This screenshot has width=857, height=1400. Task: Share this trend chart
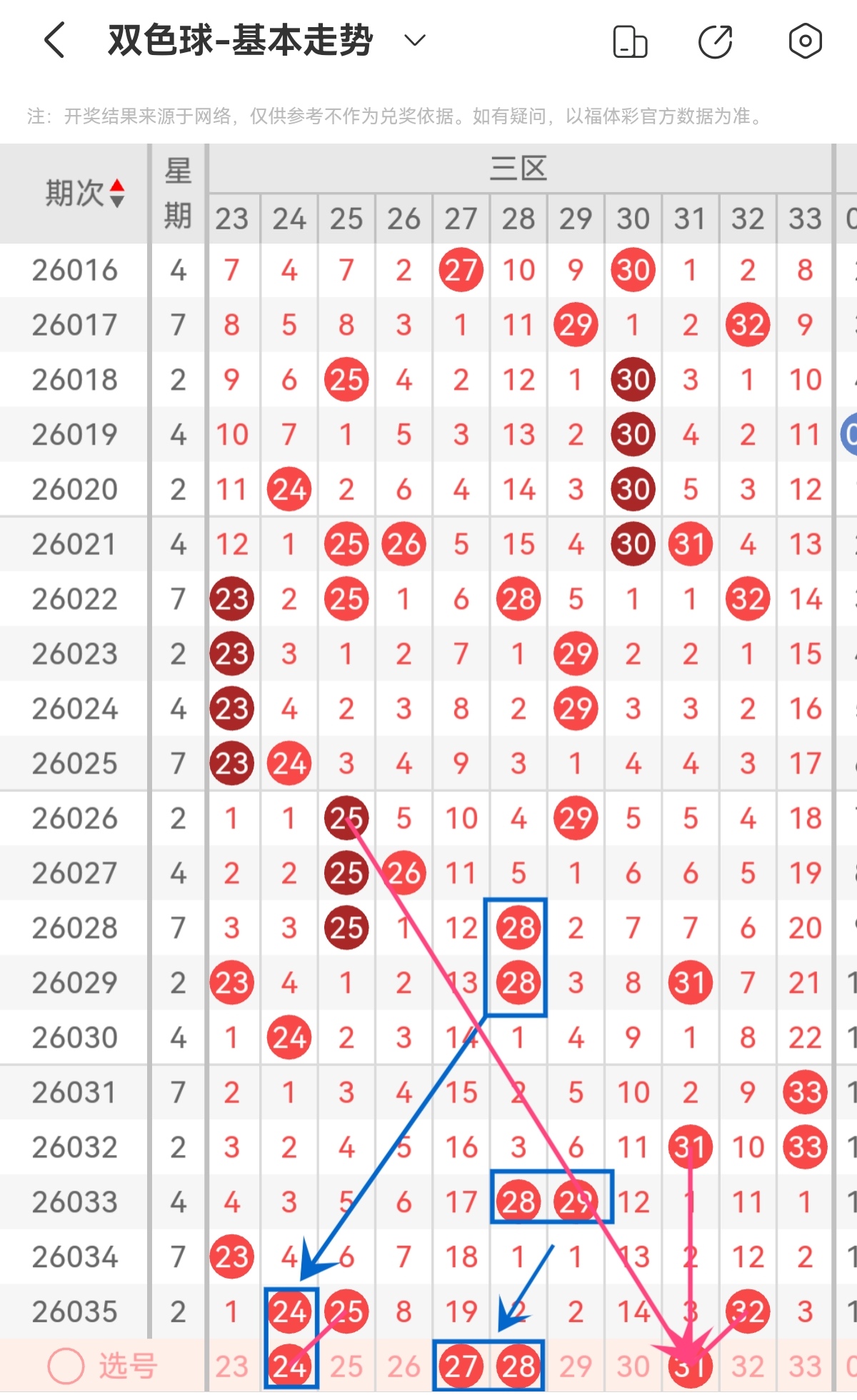coord(716,41)
